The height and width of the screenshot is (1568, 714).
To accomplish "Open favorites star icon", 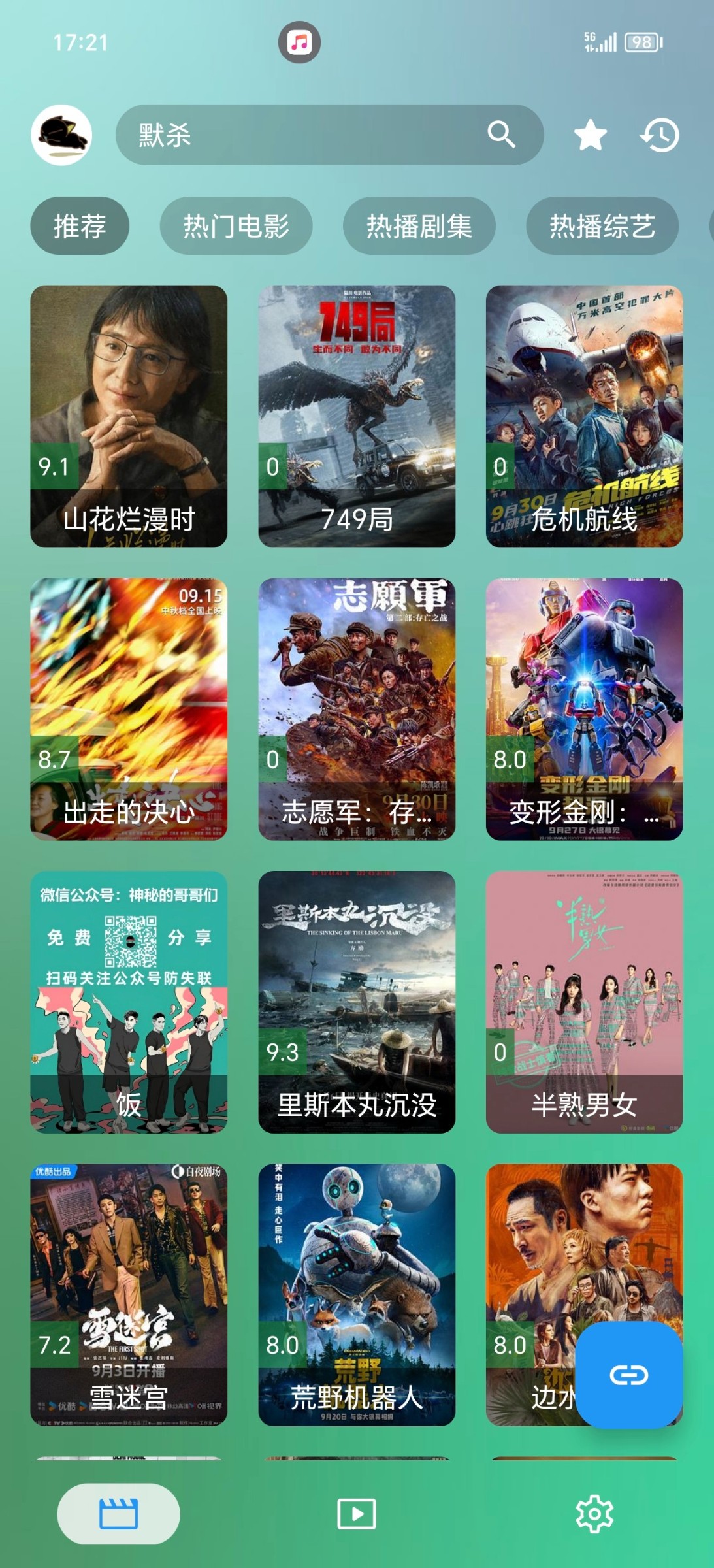I will point(590,135).
